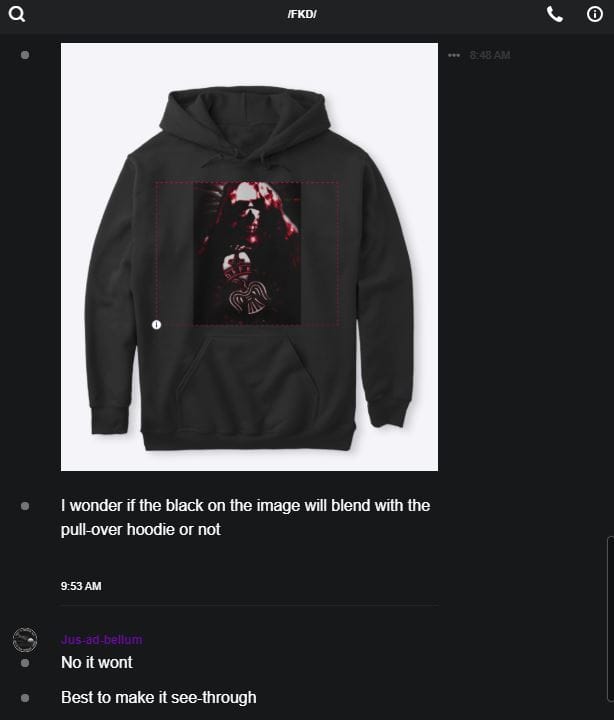614x720 pixels.
Task: Open search in the chat
Action: click(17, 14)
